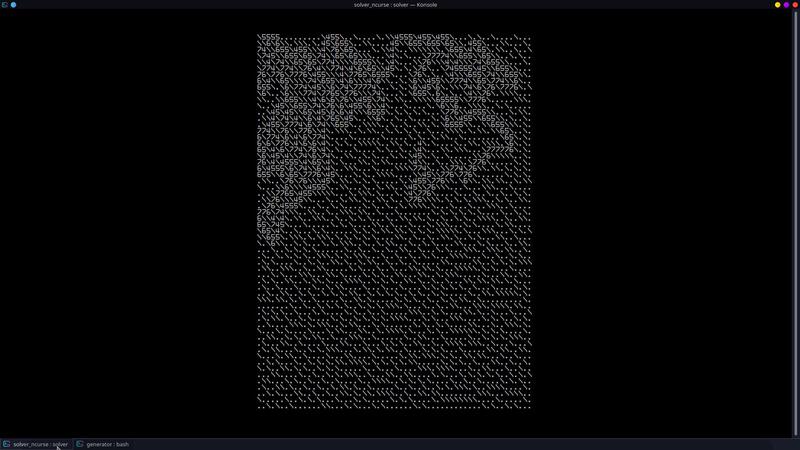Click the blue pin-on-desktops icon
Image resolution: width=800 pixels, height=450 pixels.
coord(14,5)
